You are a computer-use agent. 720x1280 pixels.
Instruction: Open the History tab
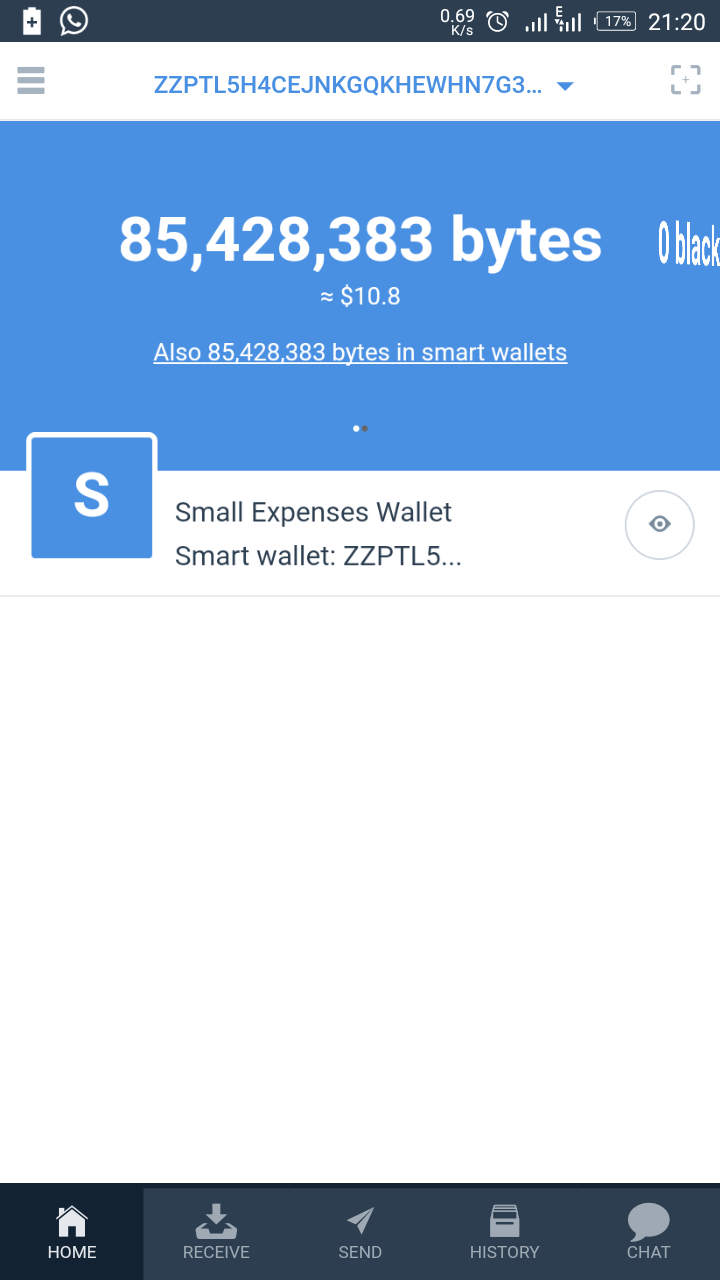[x=504, y=1232]
